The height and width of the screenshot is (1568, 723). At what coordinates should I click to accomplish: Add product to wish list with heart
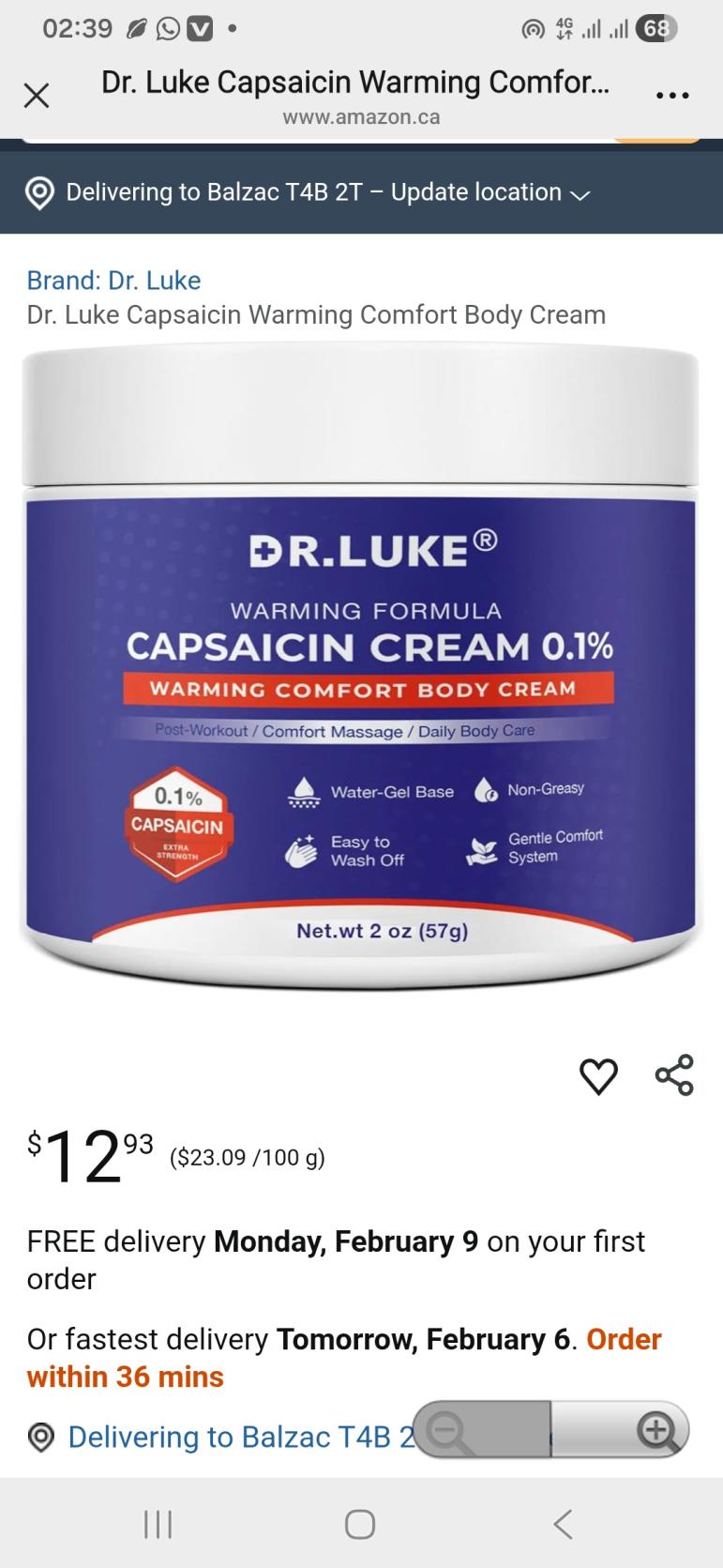pos(598,1075)
